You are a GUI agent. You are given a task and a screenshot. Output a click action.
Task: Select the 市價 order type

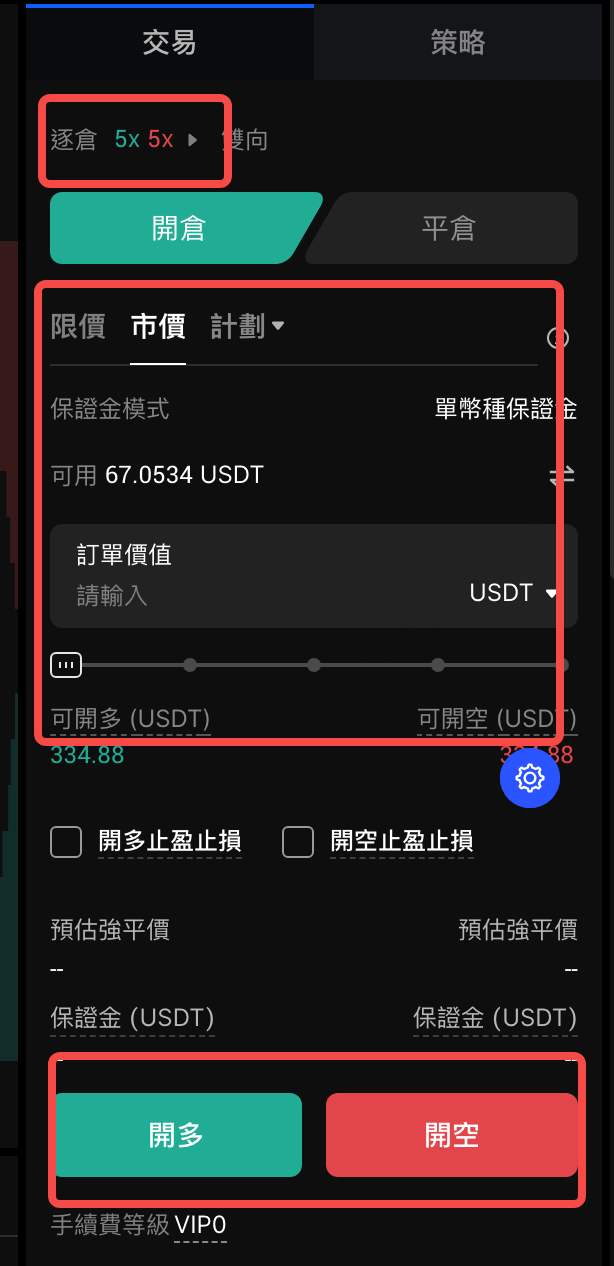158,326
